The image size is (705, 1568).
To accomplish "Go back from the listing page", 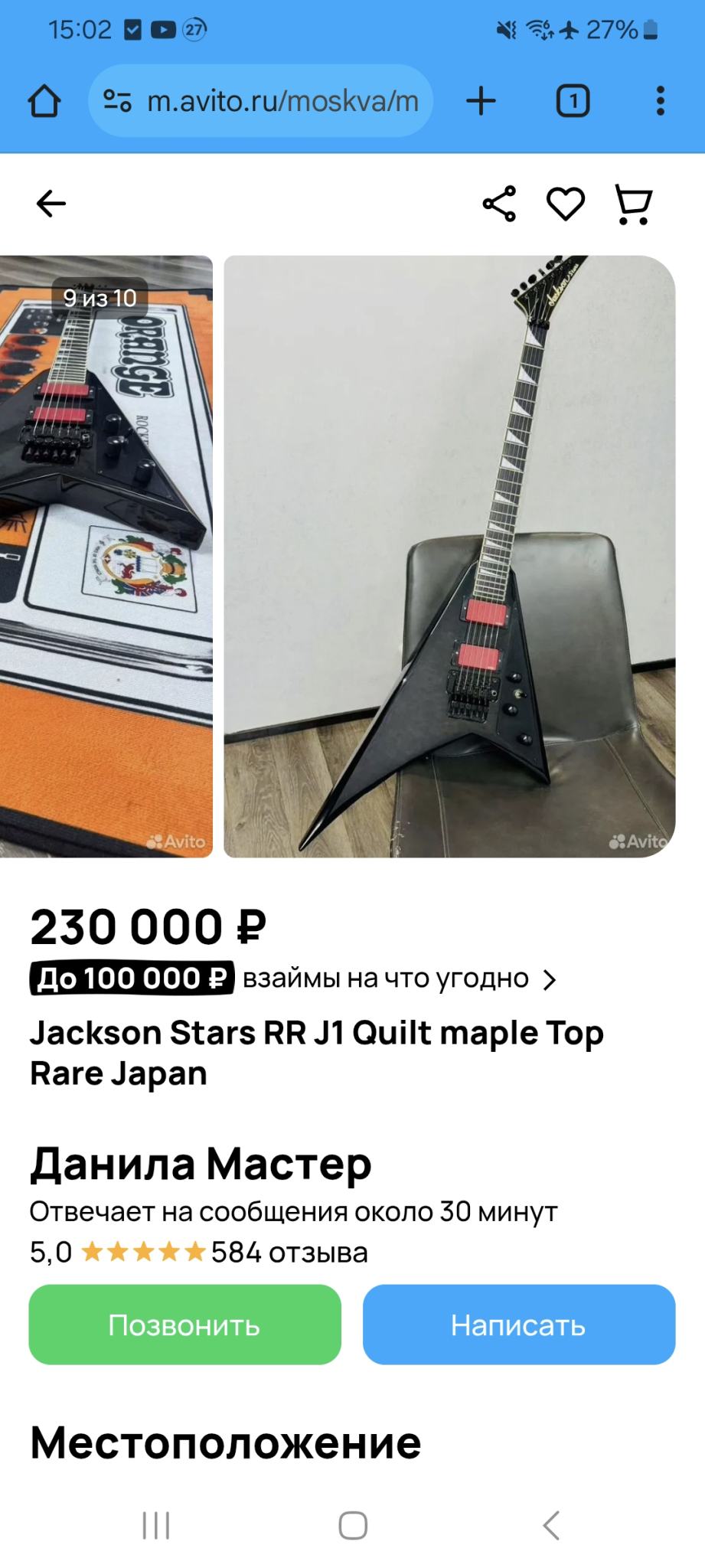I will (x=51, y=204).
